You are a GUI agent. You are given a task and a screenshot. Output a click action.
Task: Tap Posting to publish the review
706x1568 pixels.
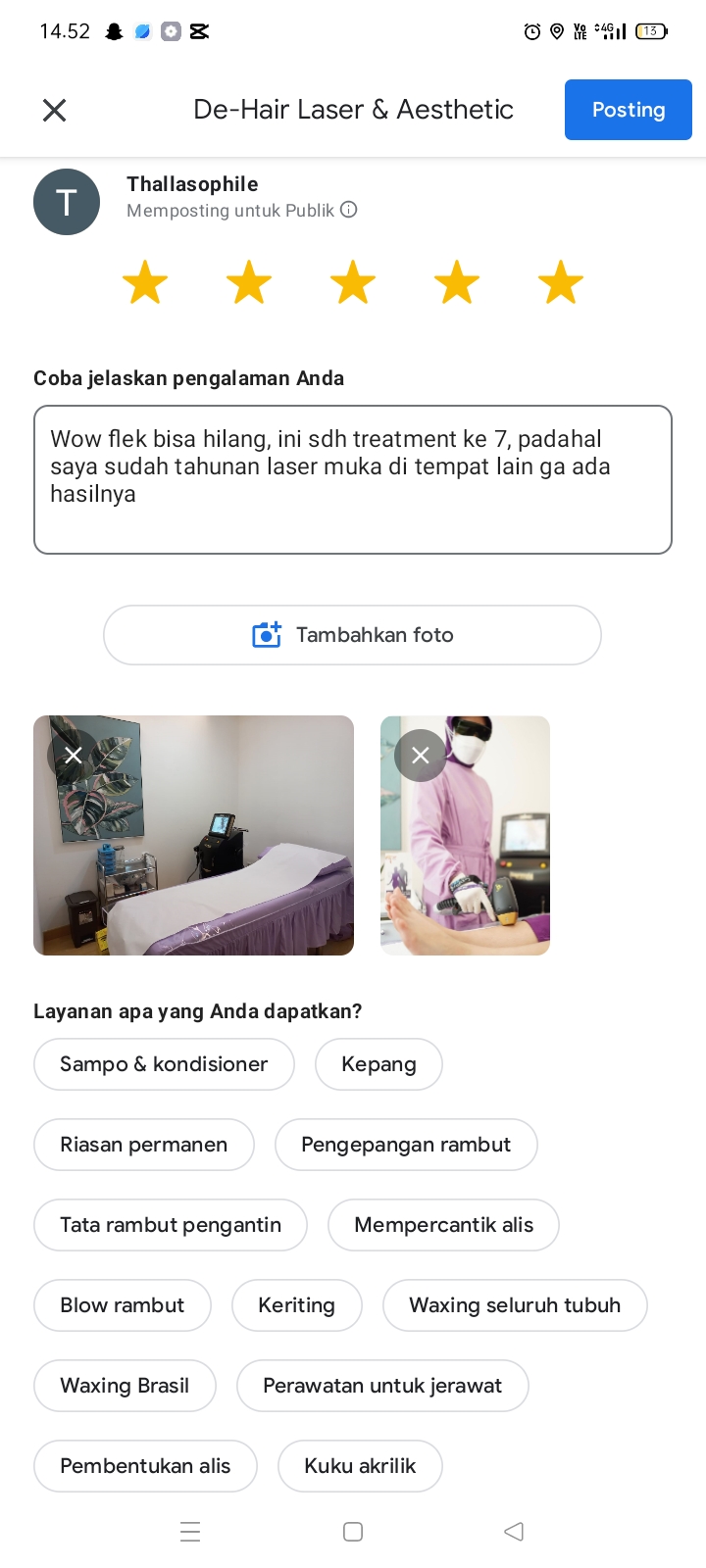coord(629,110)
